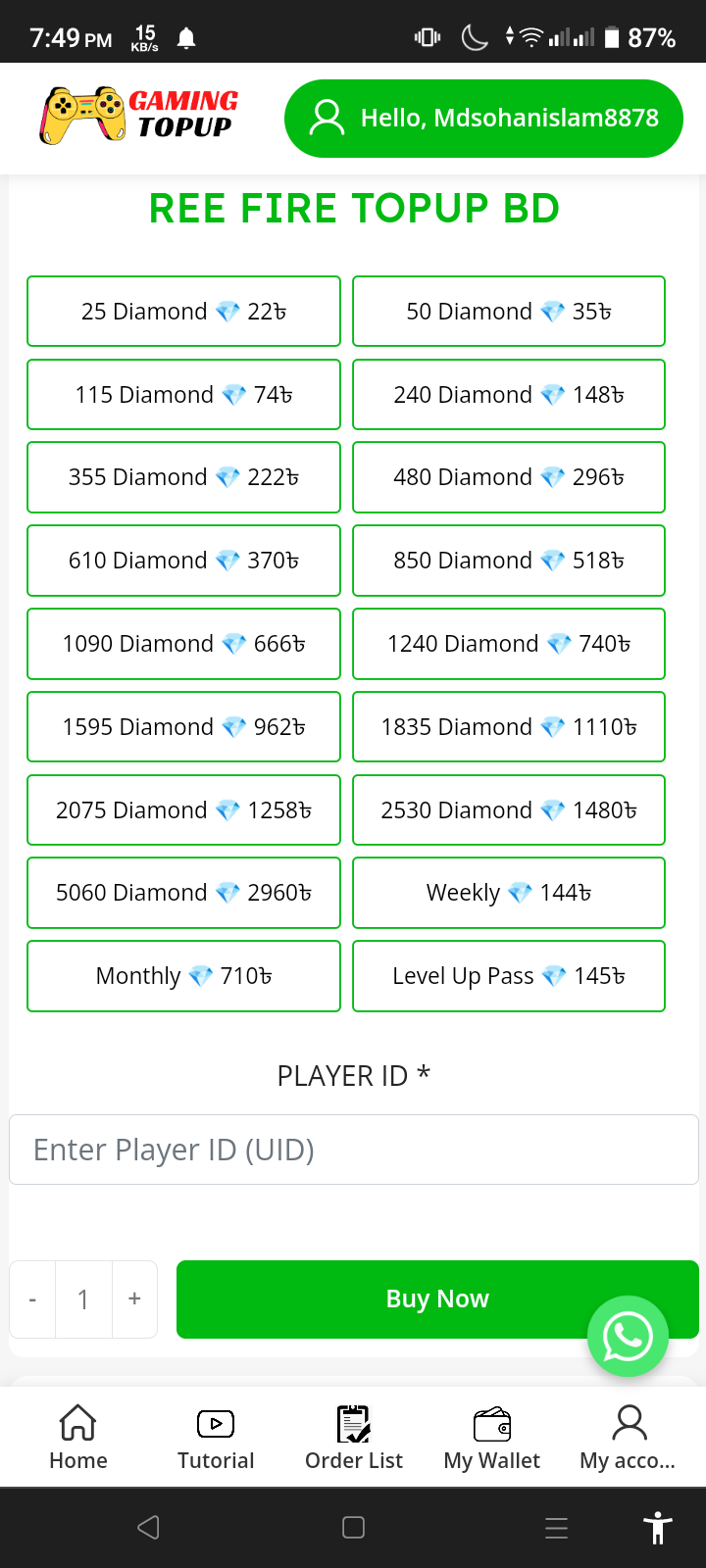706x1568 pixels.
Task: Choose the 610 Diamond 370৳ package
Action: tap(183, 561)
